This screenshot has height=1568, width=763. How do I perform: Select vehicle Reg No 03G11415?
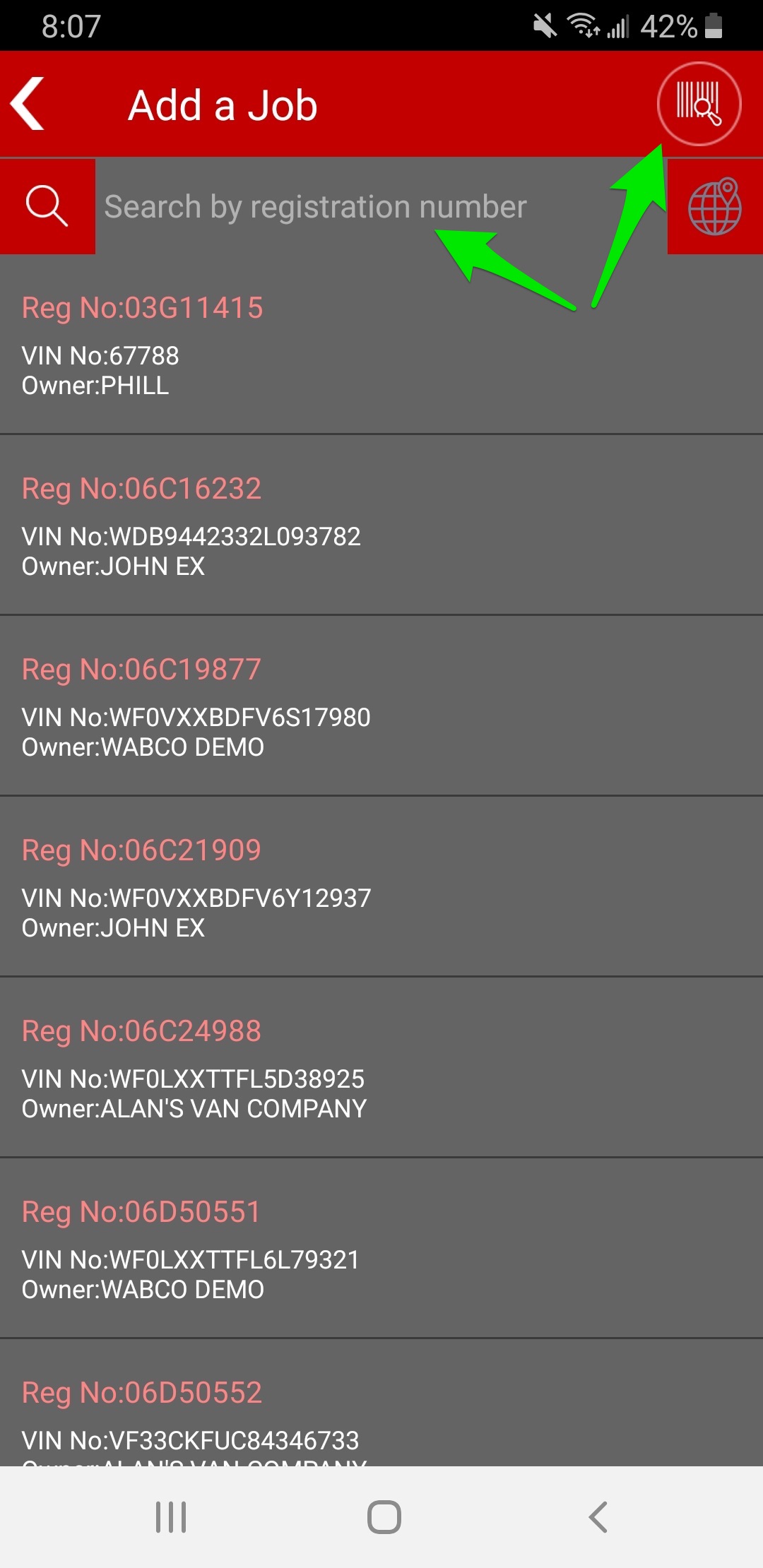click(381, 345)
